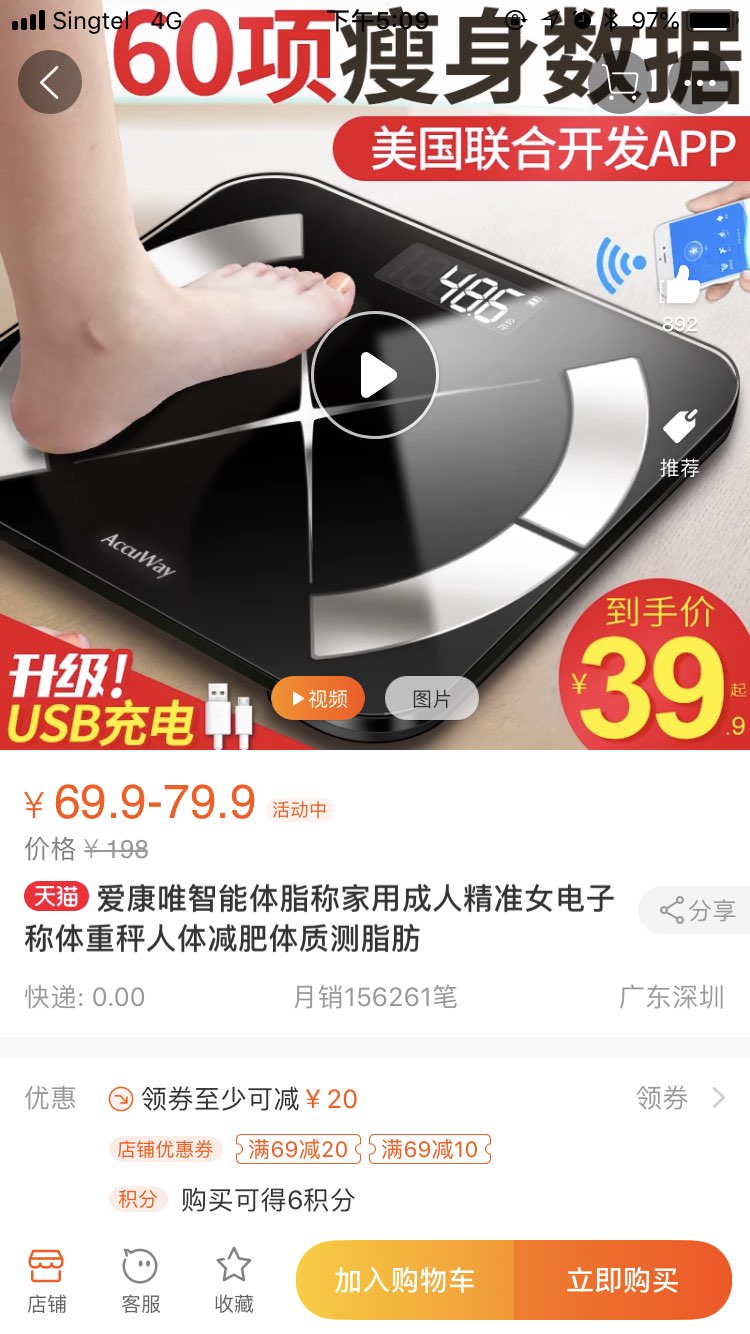Buy now with 立即购买
The width and height of the screenshot is (750, 1334).
622,1280
